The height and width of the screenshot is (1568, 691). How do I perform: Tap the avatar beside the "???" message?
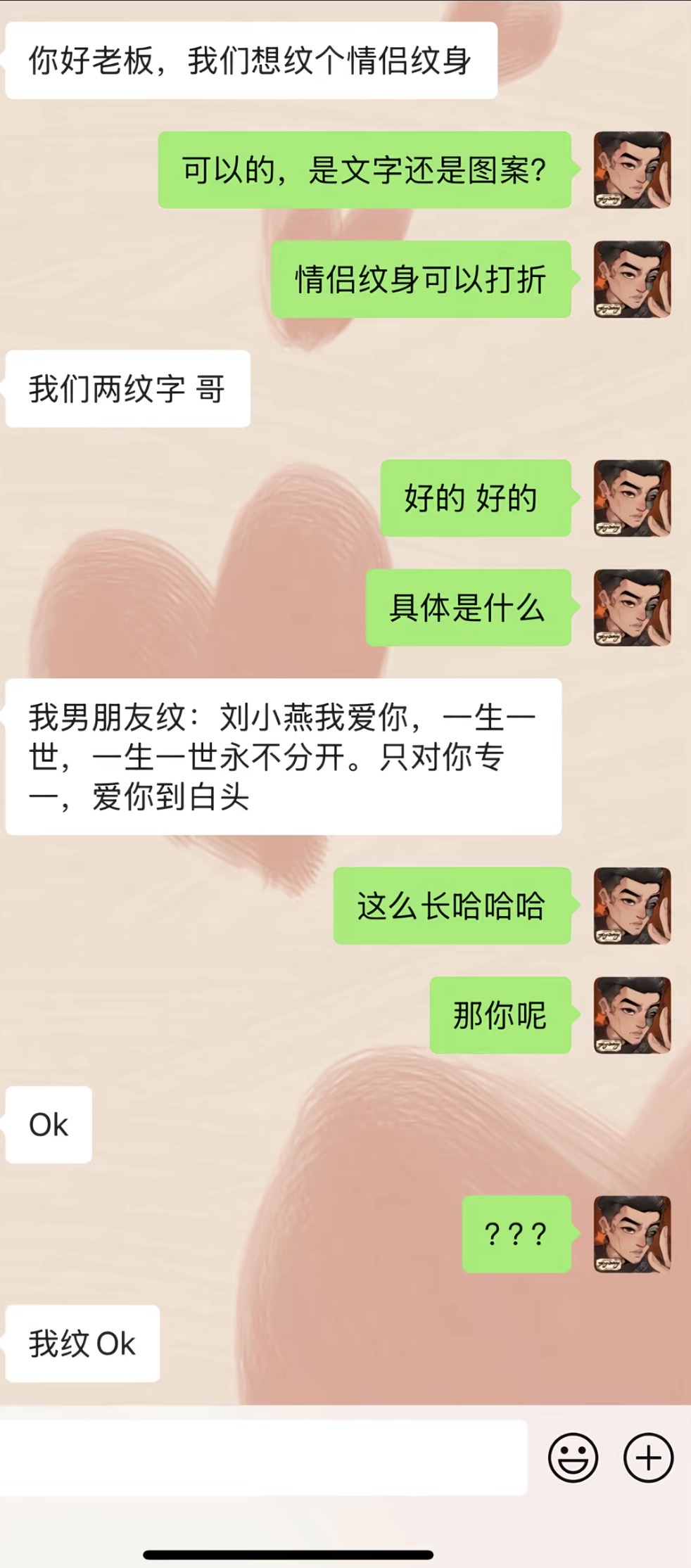tap(632, 1234)
